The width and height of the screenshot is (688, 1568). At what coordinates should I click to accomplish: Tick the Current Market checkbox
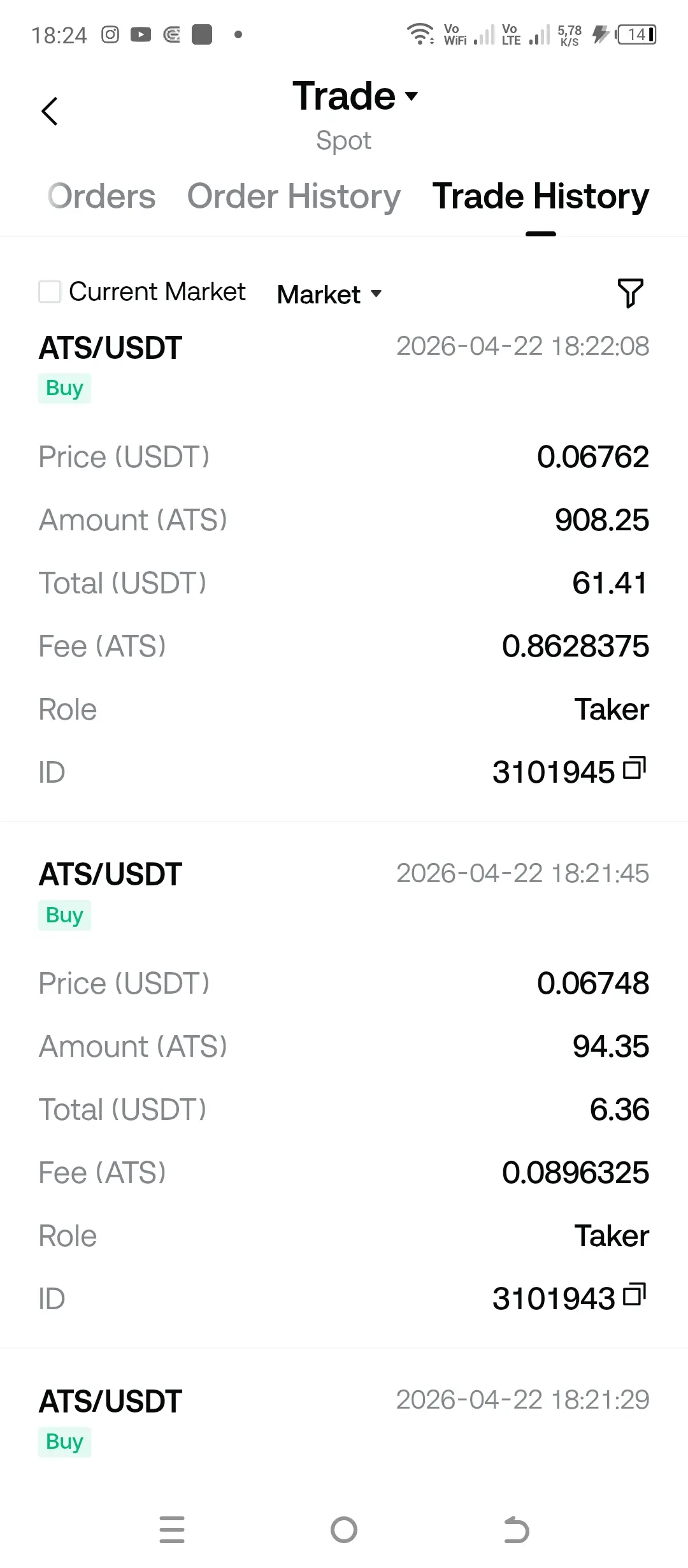(x=50, y=292)
